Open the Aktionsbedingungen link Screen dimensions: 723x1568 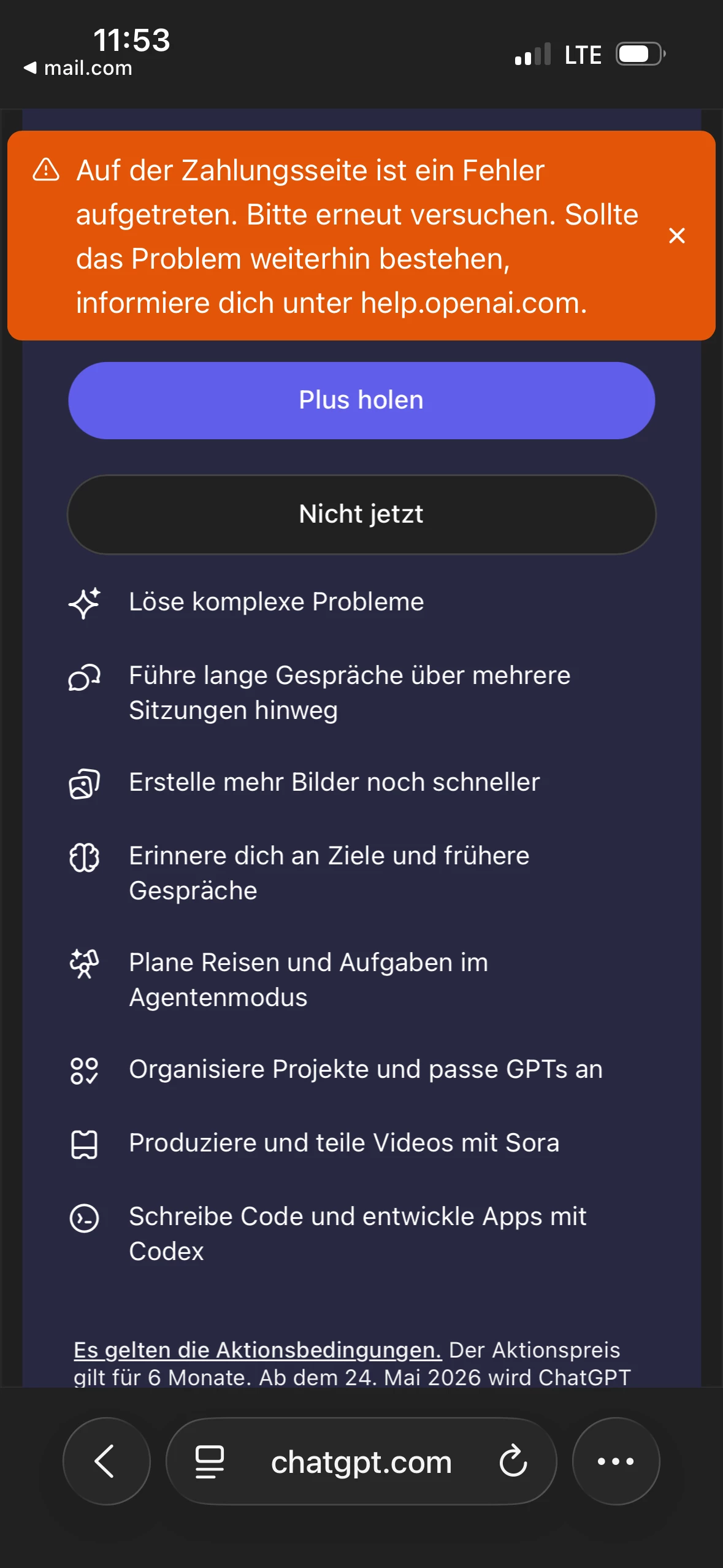258,1350
